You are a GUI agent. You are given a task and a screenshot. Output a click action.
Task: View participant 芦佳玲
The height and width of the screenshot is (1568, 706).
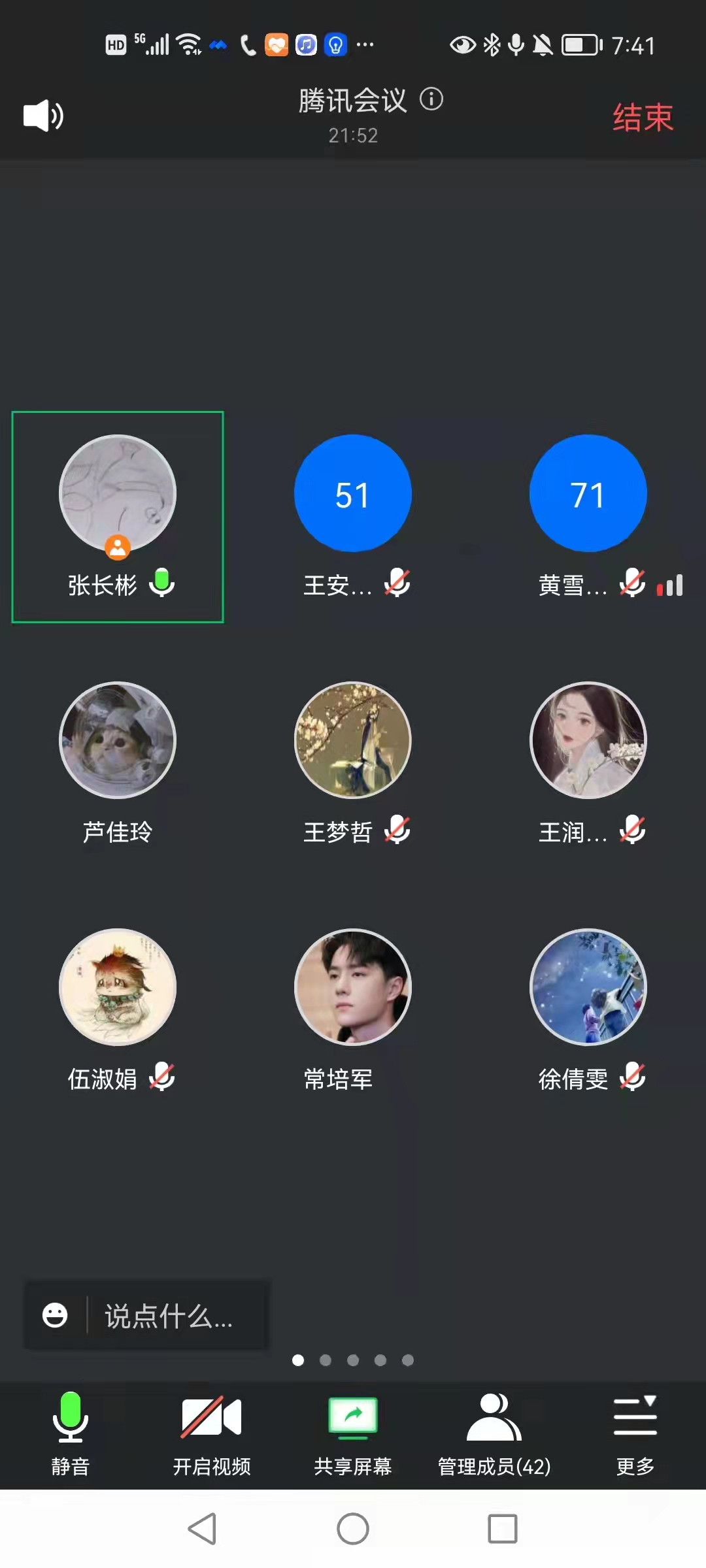point(118,742)
